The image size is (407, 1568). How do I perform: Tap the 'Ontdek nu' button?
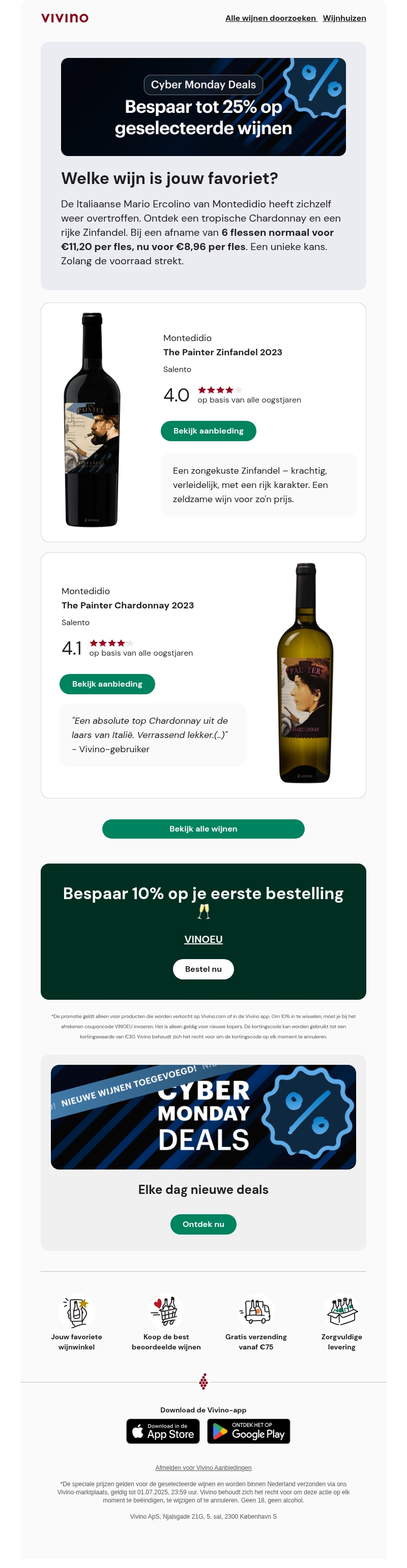[203, 1224]
